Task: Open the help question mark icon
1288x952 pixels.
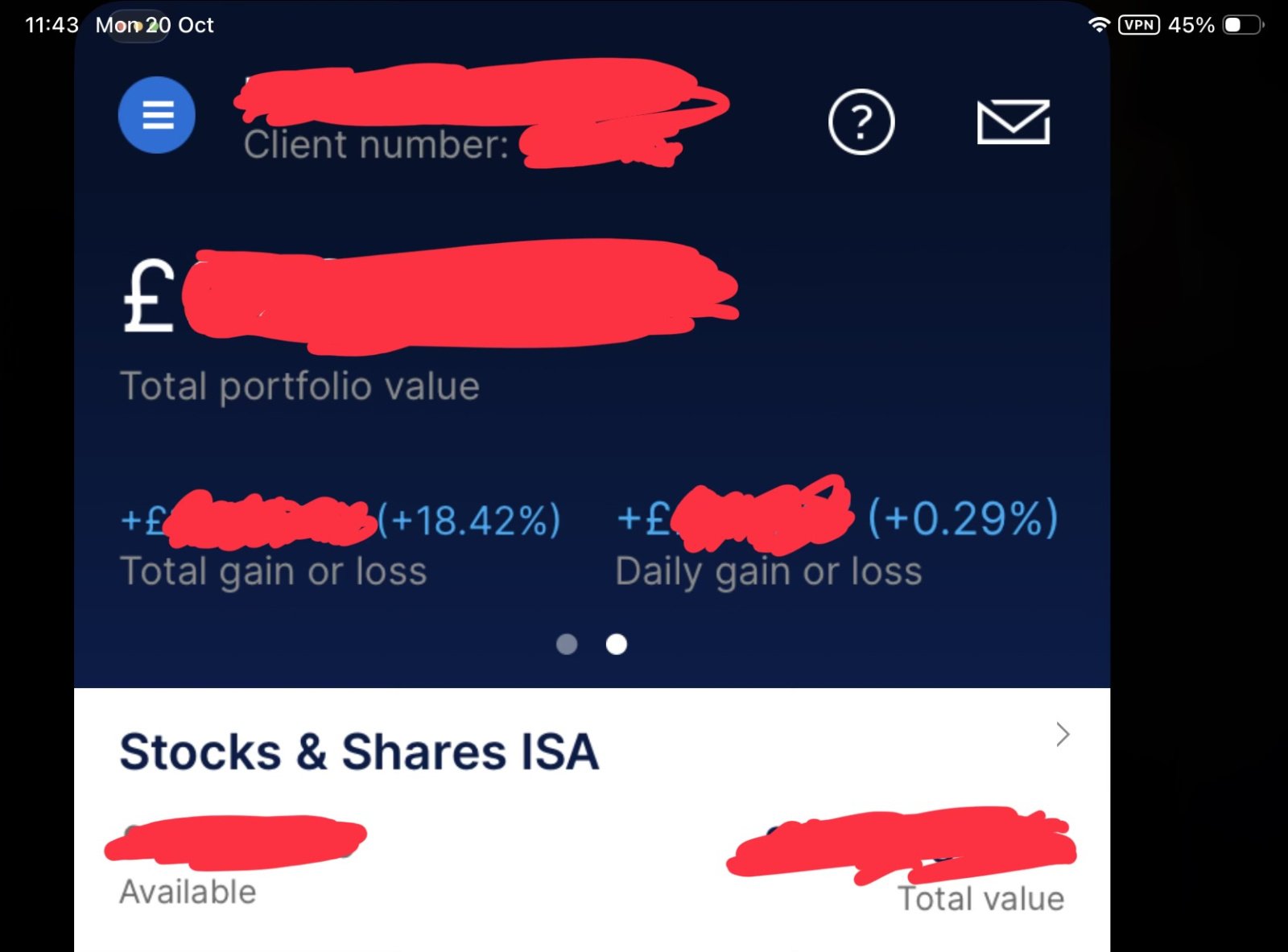Action: tap(861, 122)
